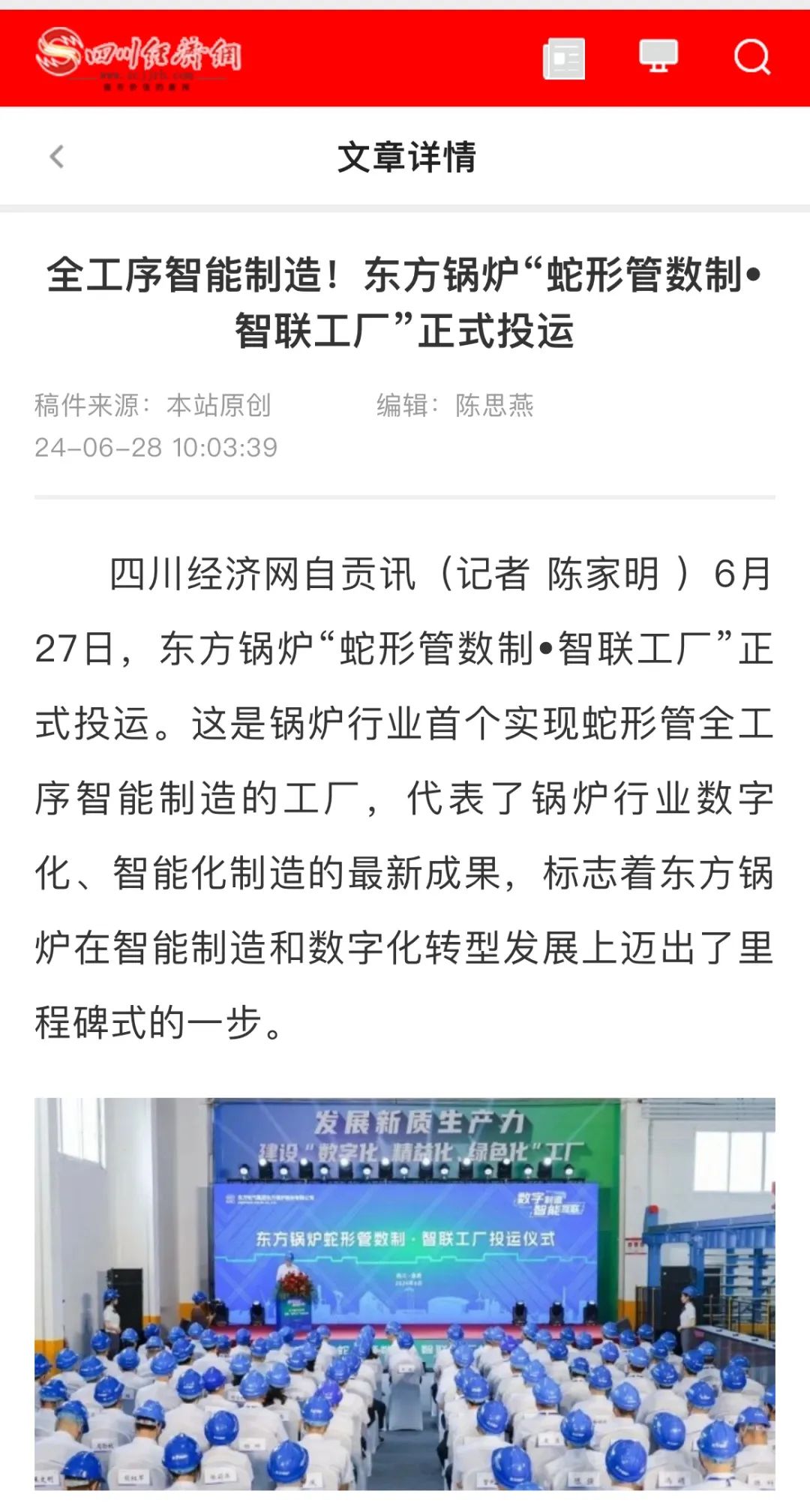This screenshot has height=1512, width=810.
Task: Open the ceremony photo in article
Action: [x=405, y=1293]
